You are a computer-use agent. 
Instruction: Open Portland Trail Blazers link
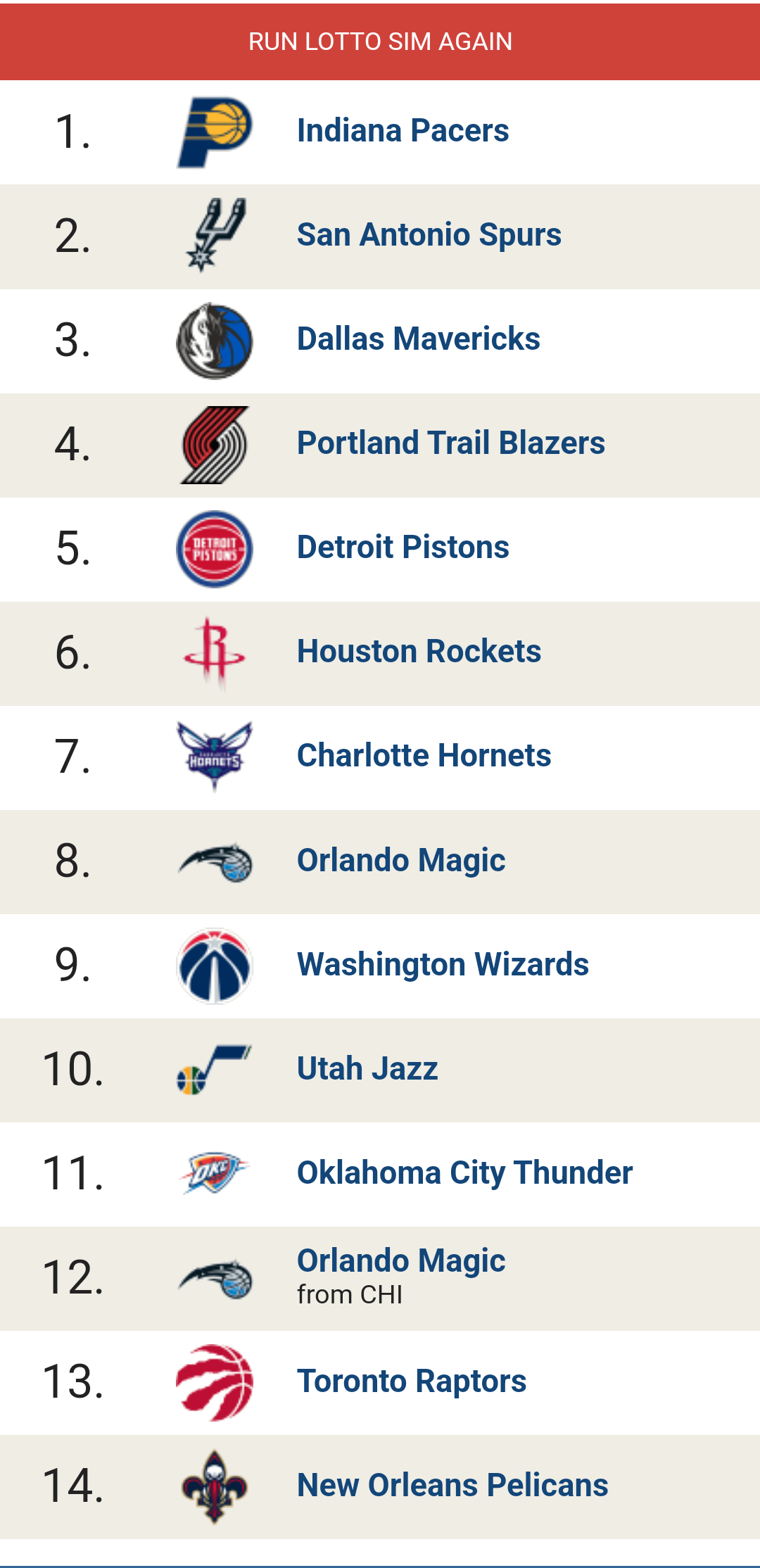point(450,443)
